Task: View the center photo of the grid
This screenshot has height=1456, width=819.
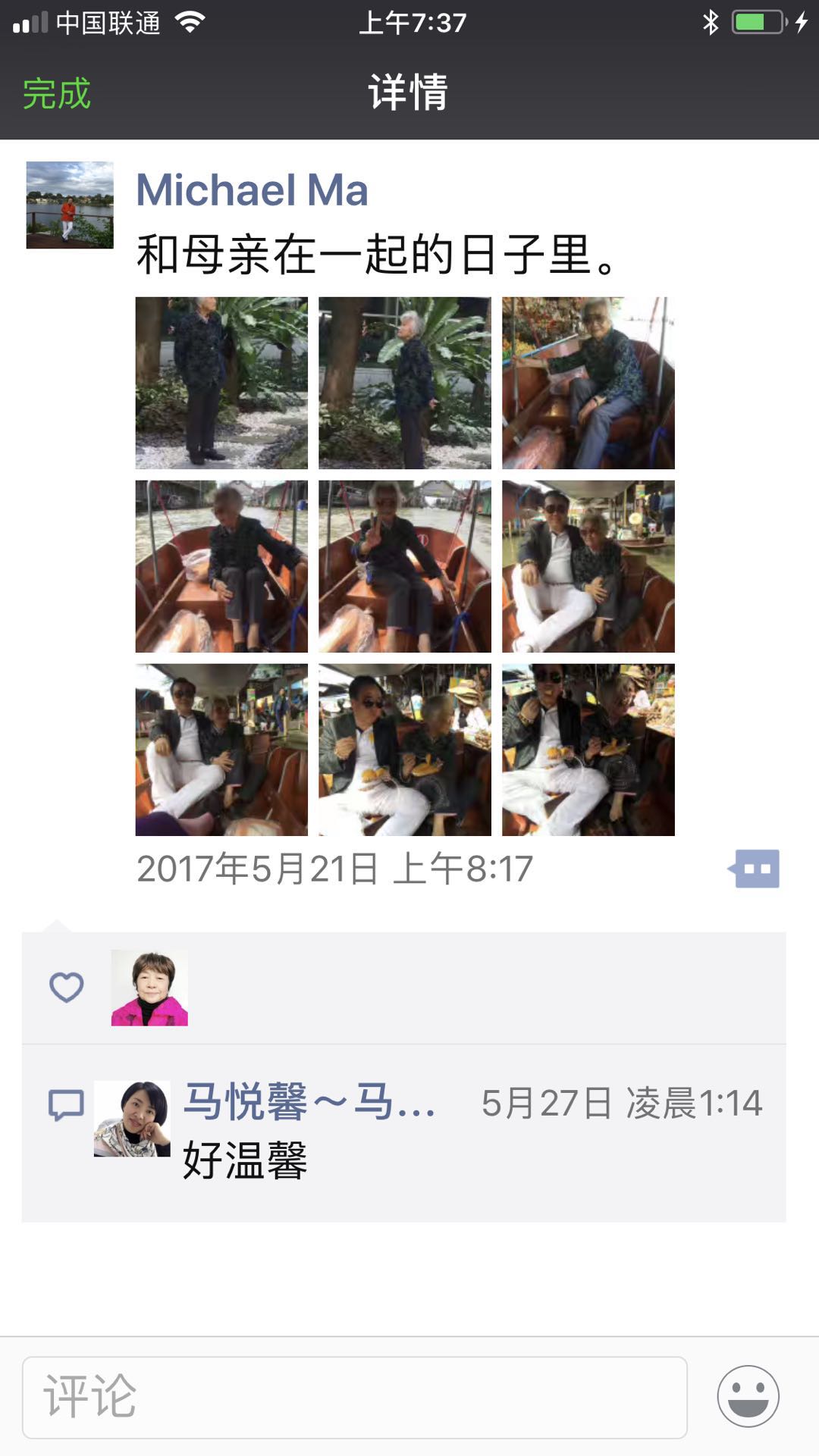Action: (x=404, y=566)
